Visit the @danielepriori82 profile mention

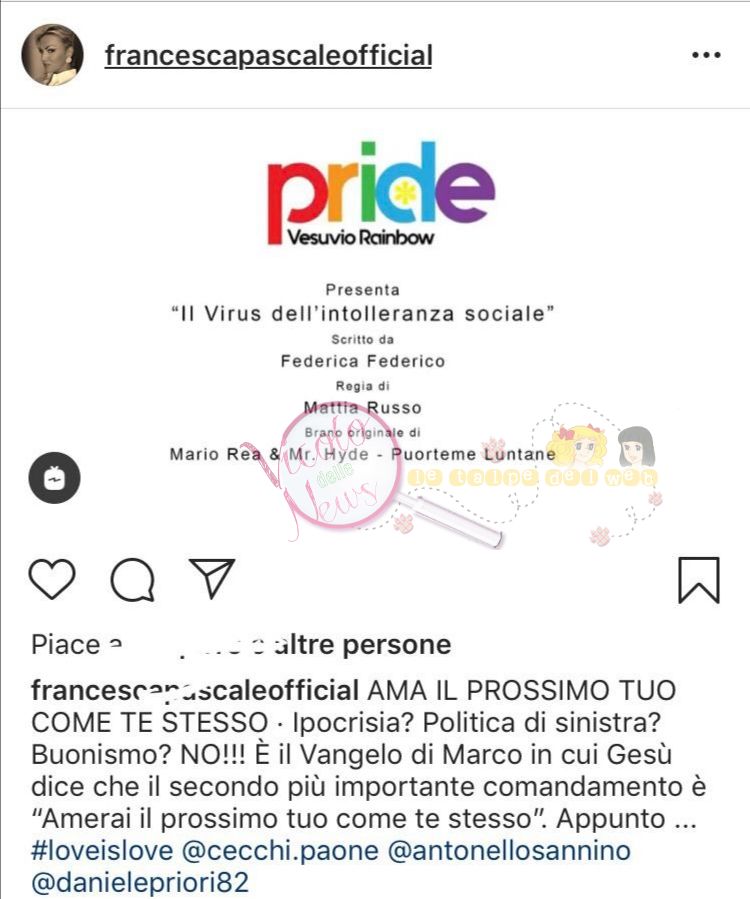point(140,883)
